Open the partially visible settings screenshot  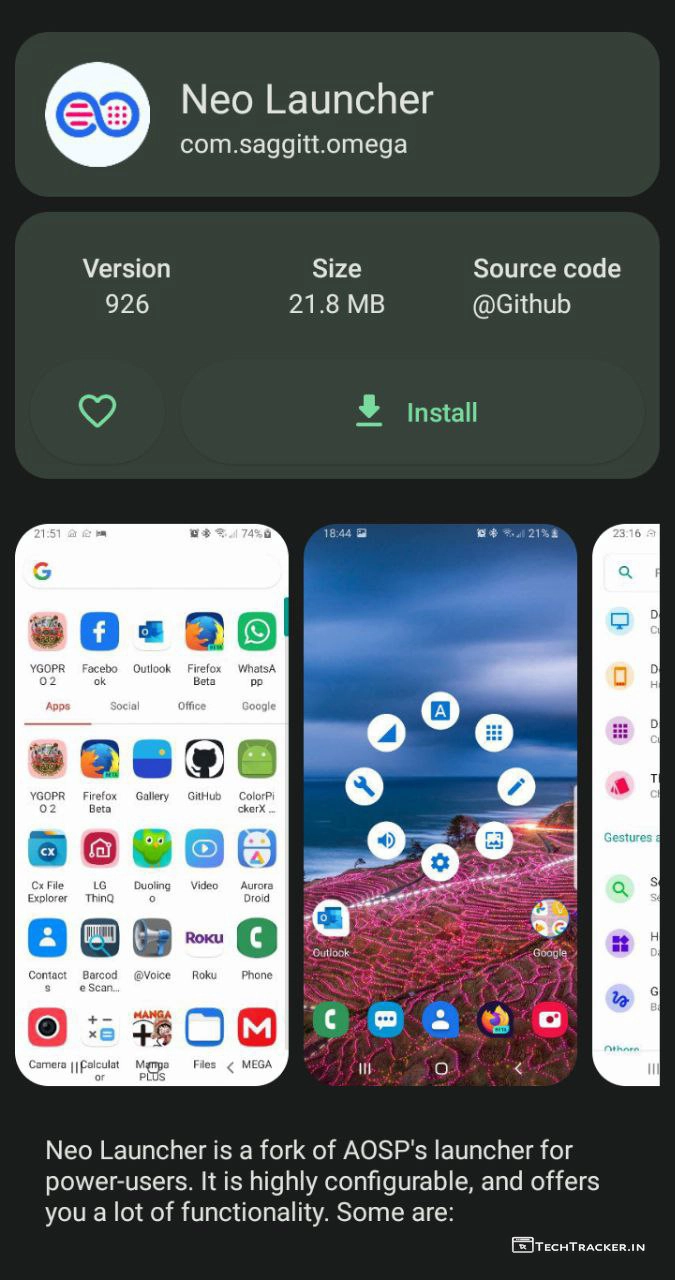tap(628, 805)
